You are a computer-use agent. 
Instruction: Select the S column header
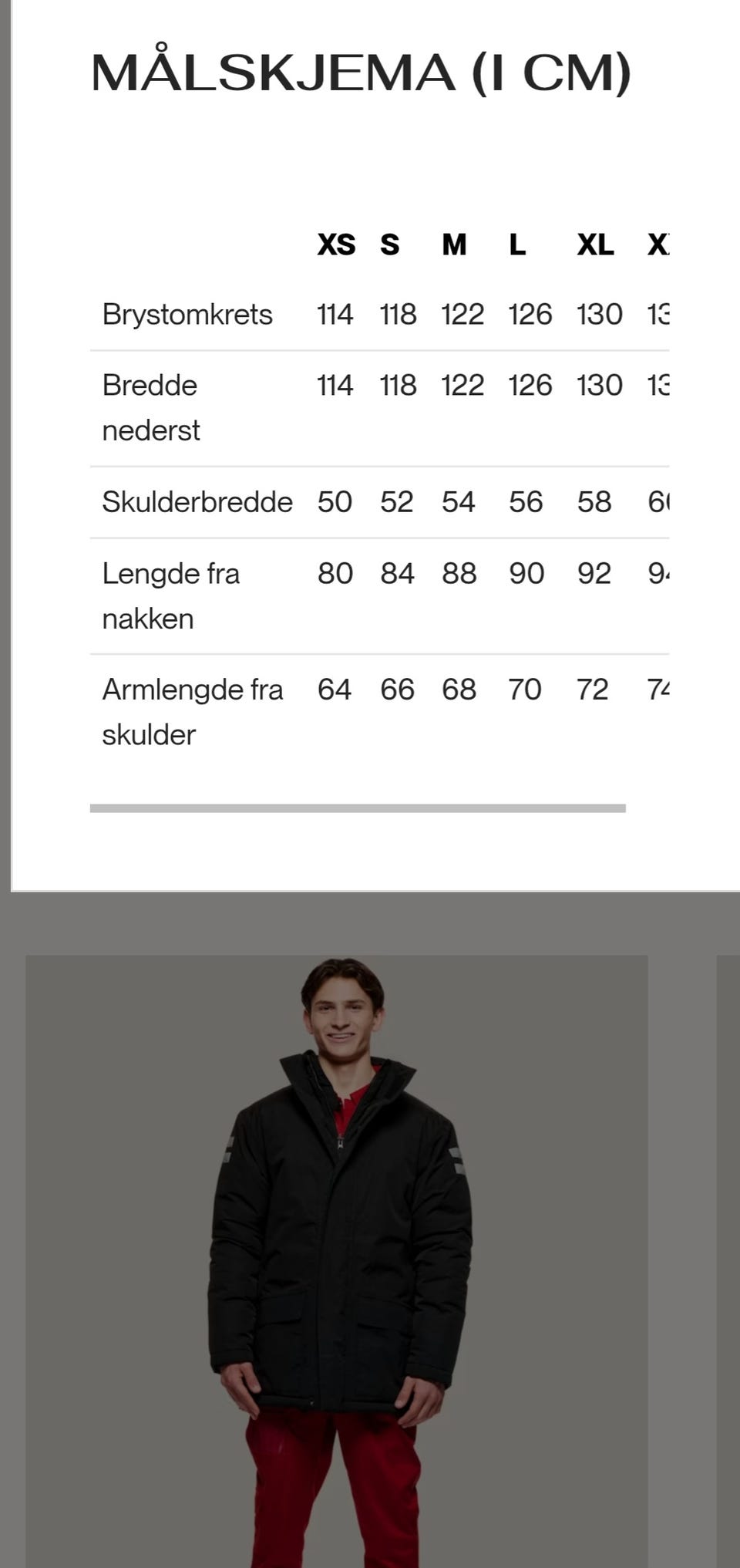pos(389,245)
